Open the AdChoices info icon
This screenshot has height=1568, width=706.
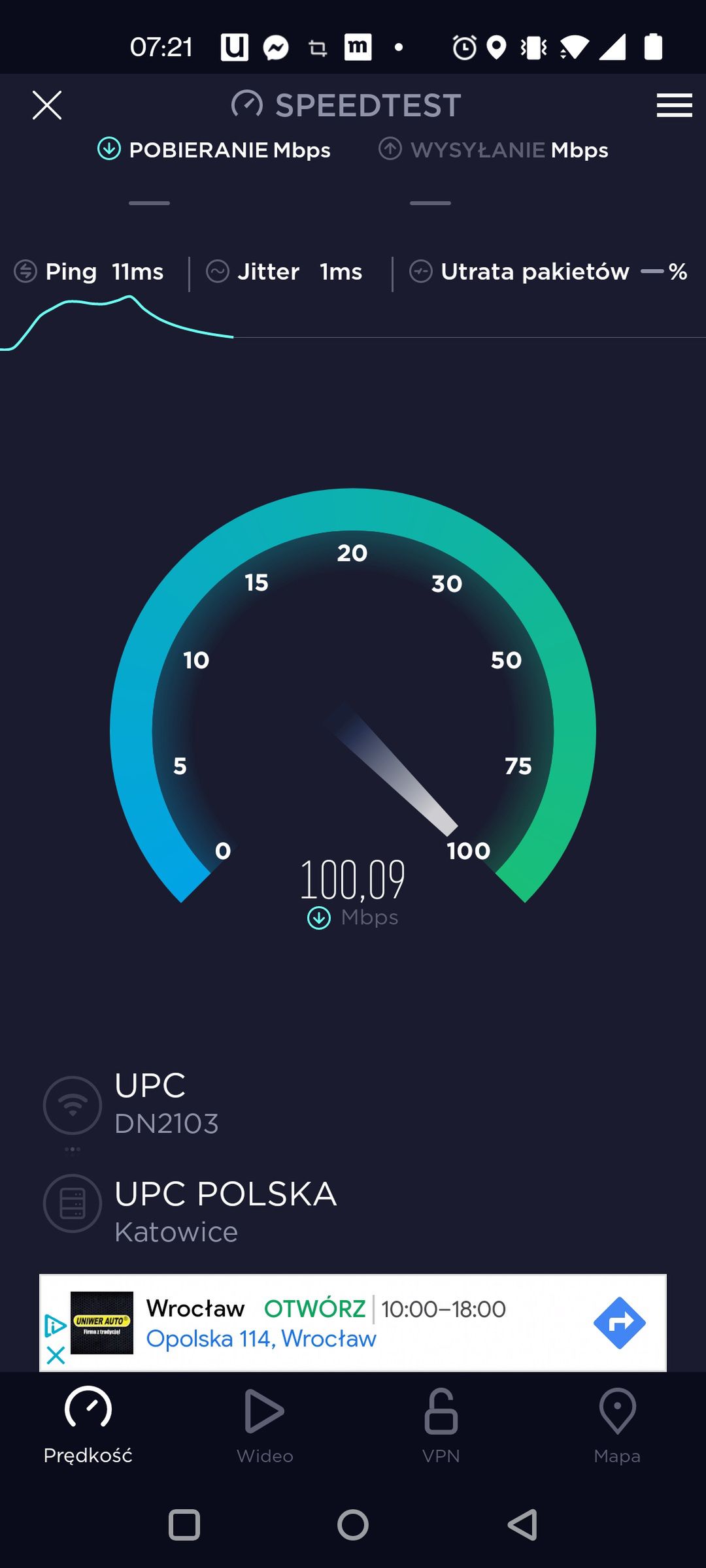[55, 1326]
